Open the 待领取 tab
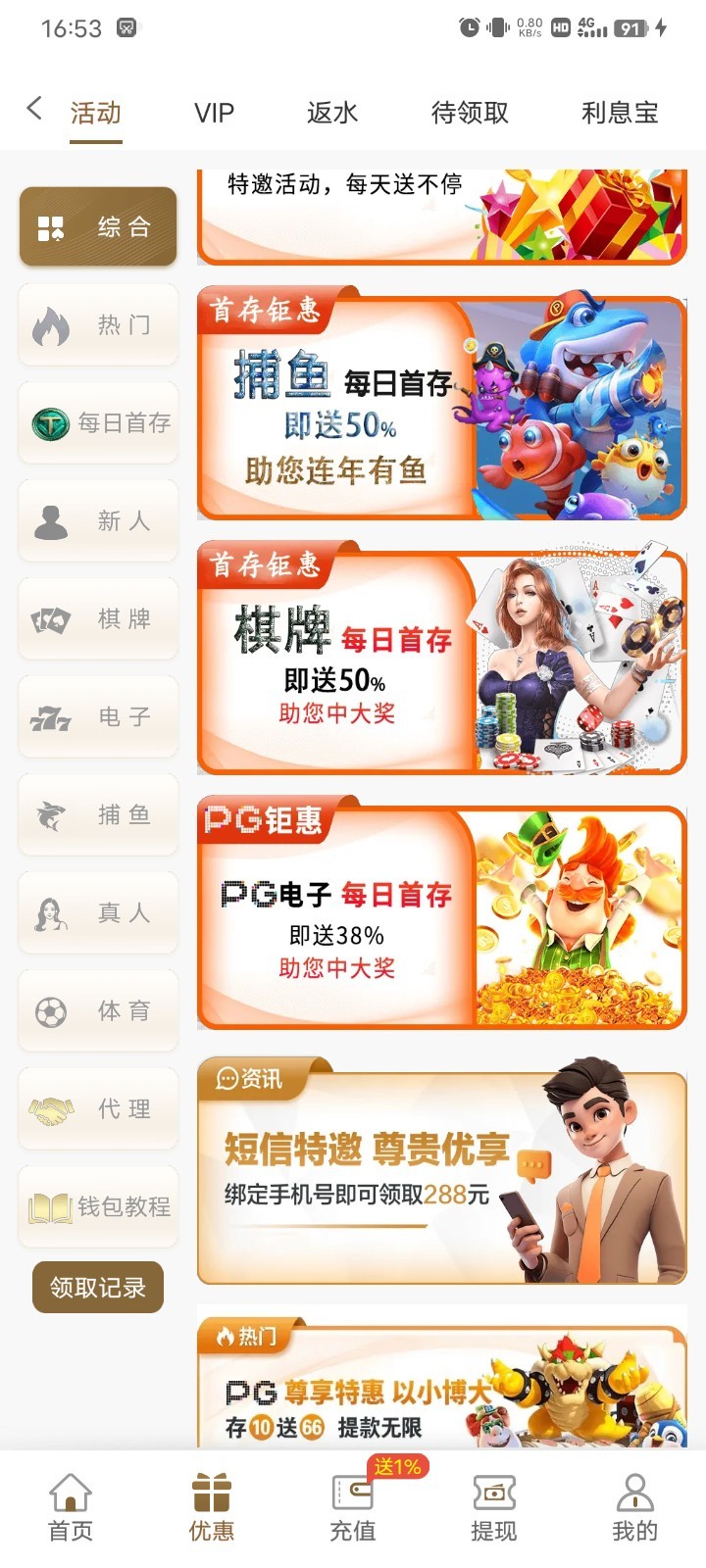The height and width of the screenshot is (1568, 706). point(470,114)
